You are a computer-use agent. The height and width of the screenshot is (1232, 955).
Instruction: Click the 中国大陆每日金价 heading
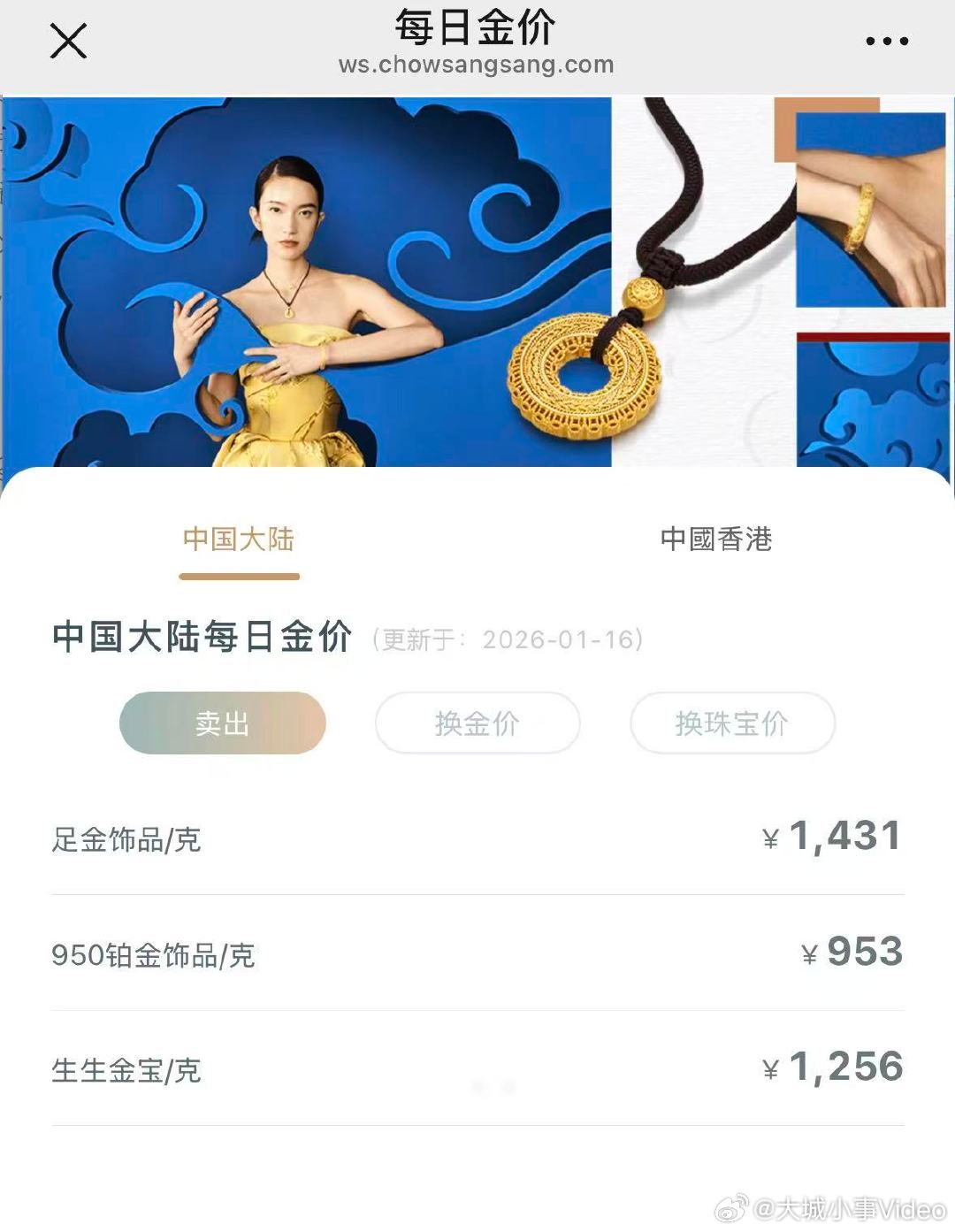tap(202, 634)
